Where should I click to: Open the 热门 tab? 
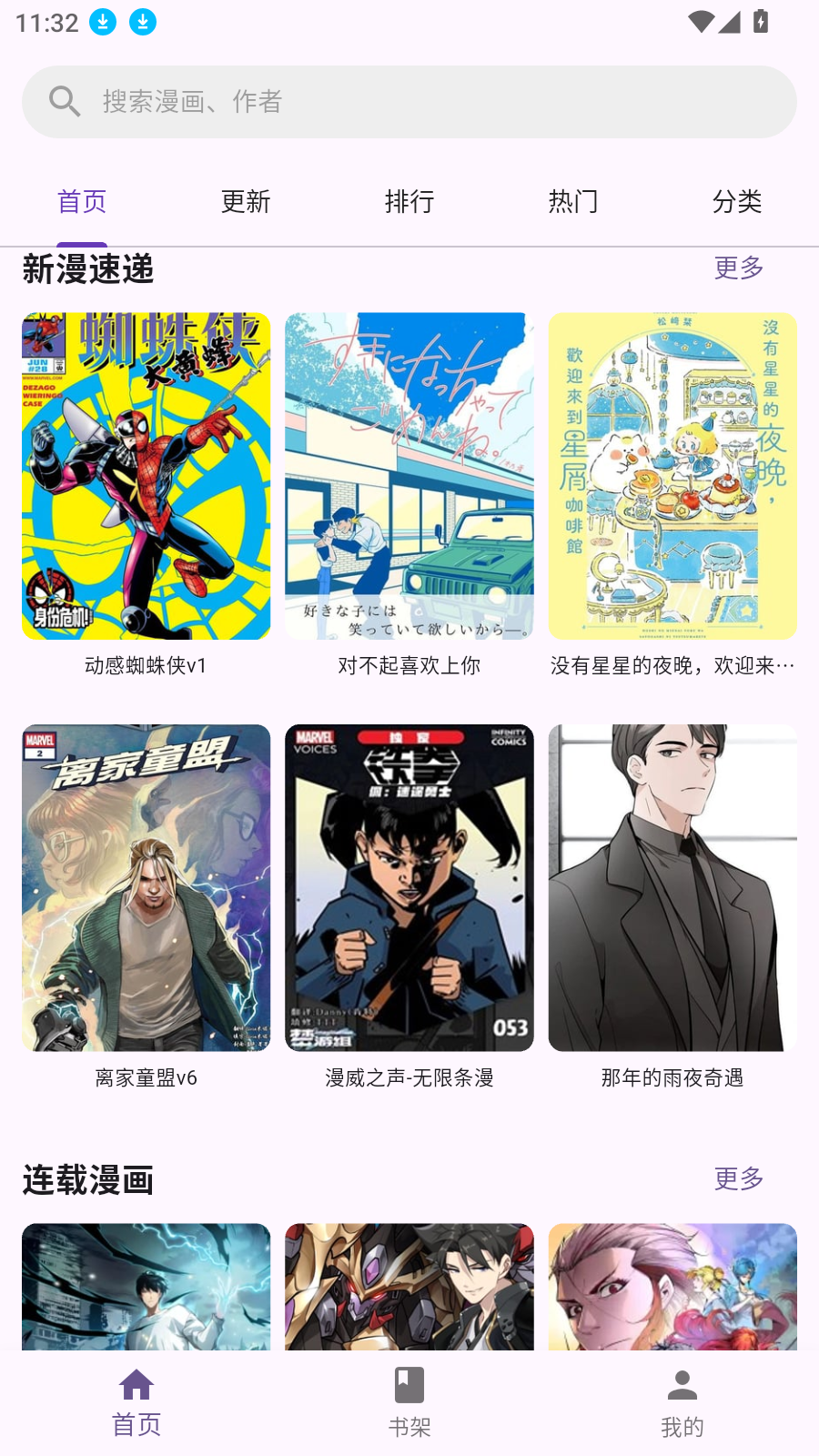pos(572,201)
